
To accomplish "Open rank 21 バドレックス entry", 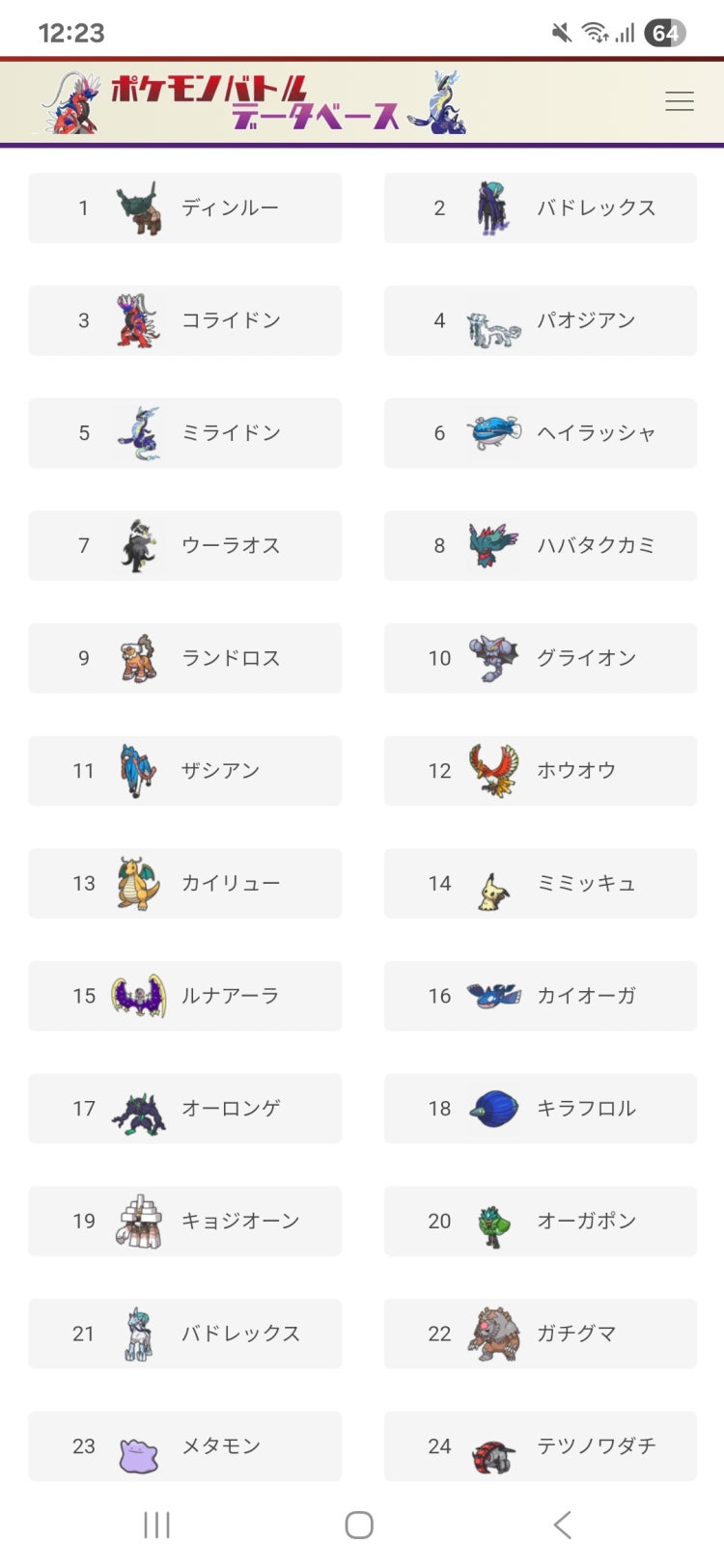I will pos(184,1334).
